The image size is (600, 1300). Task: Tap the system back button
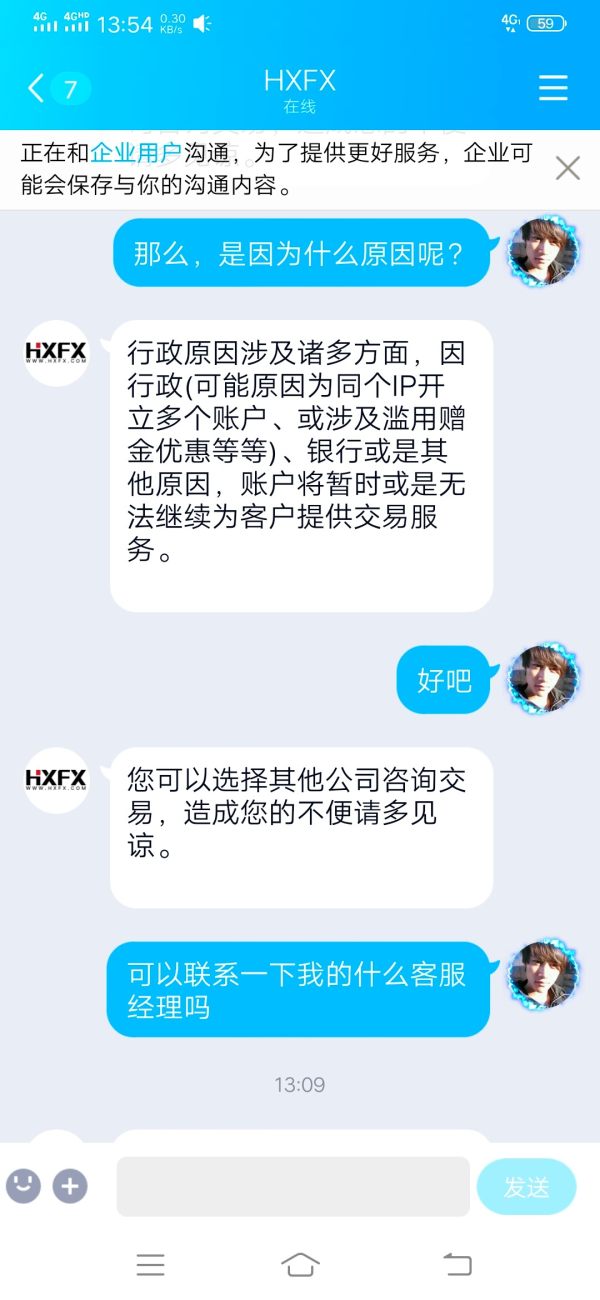click(457, 1264)
